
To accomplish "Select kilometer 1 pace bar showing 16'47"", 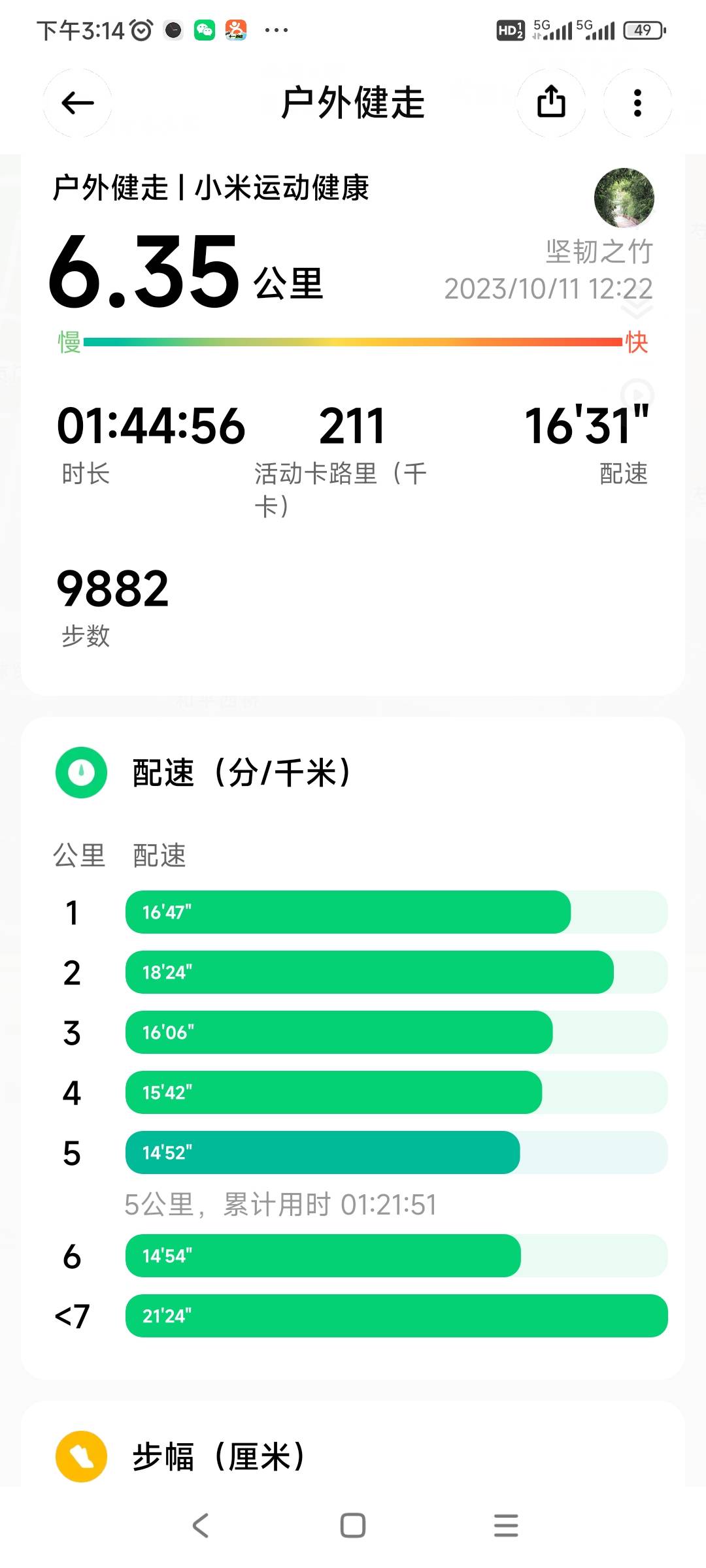I will tap(346, 913).
